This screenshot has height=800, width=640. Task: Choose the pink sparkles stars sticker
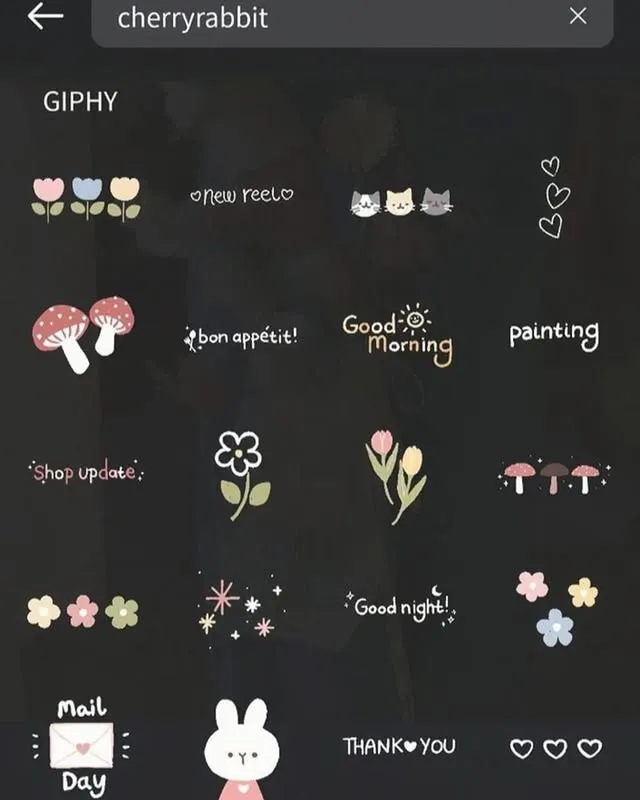point(241,610)
